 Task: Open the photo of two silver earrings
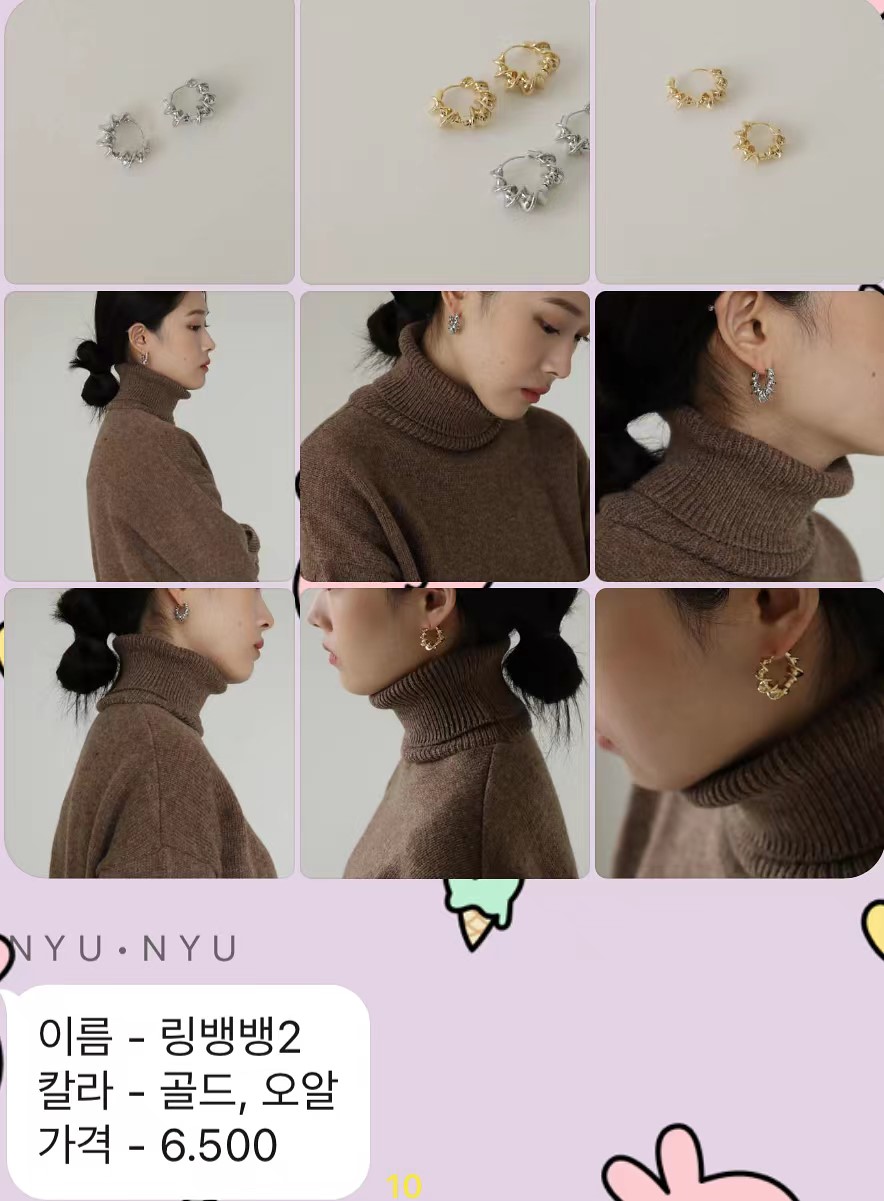(x=150, y=140)
